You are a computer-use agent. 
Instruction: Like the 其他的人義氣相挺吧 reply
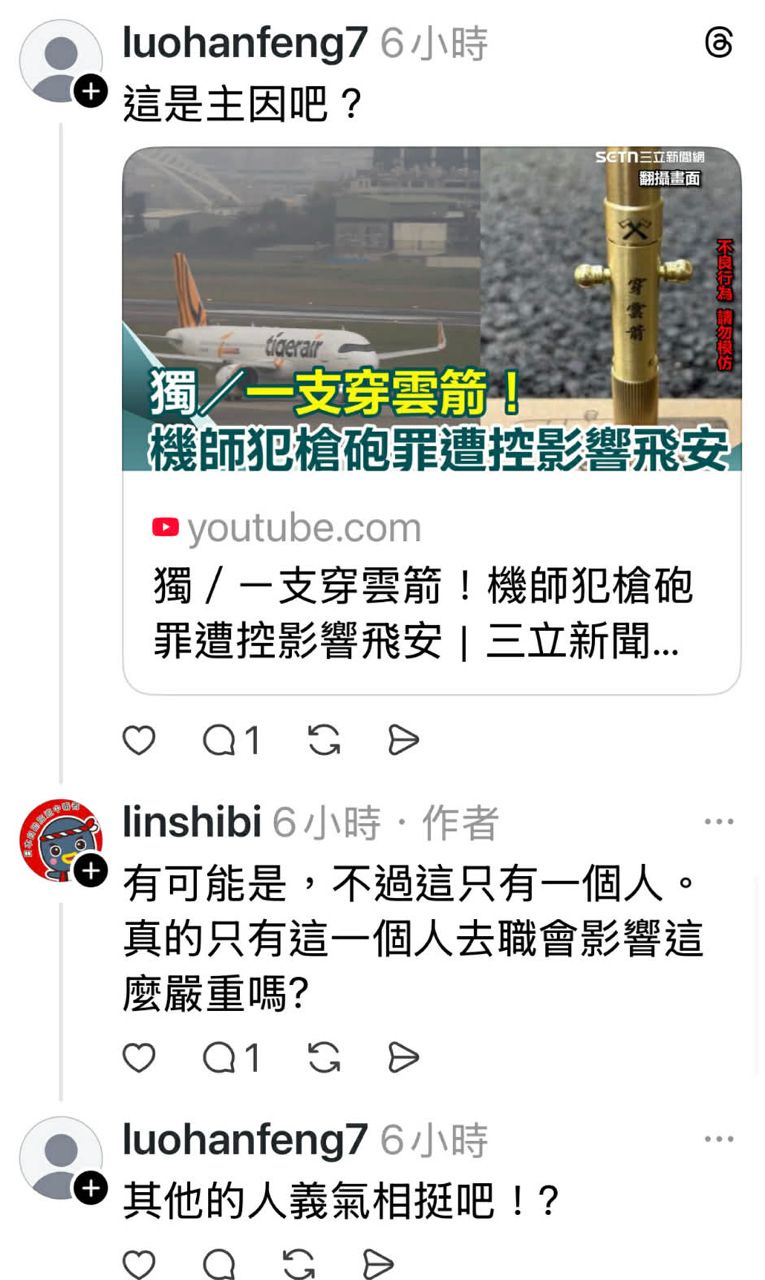coord(139,1264)
